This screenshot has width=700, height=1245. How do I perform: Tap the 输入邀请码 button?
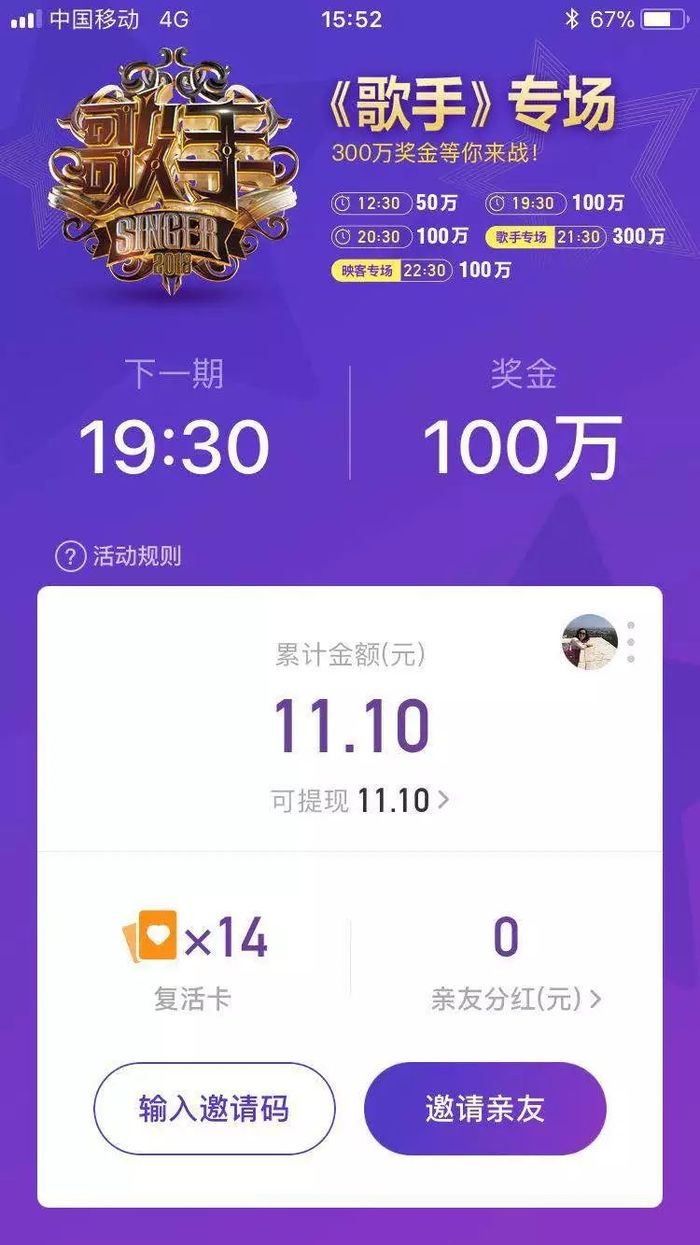pos(214,1109)
